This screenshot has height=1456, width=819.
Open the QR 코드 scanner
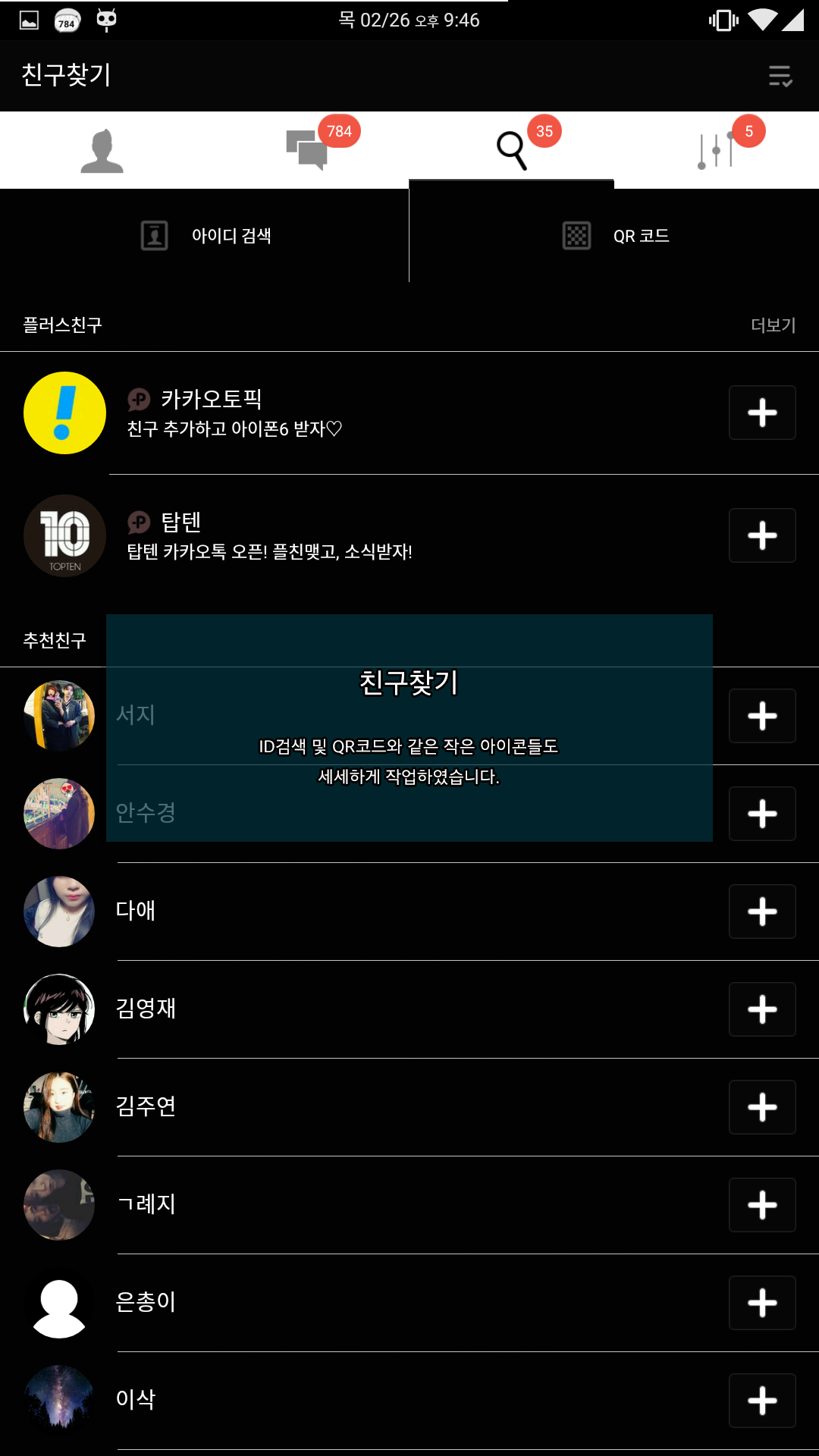coord(614,236)
